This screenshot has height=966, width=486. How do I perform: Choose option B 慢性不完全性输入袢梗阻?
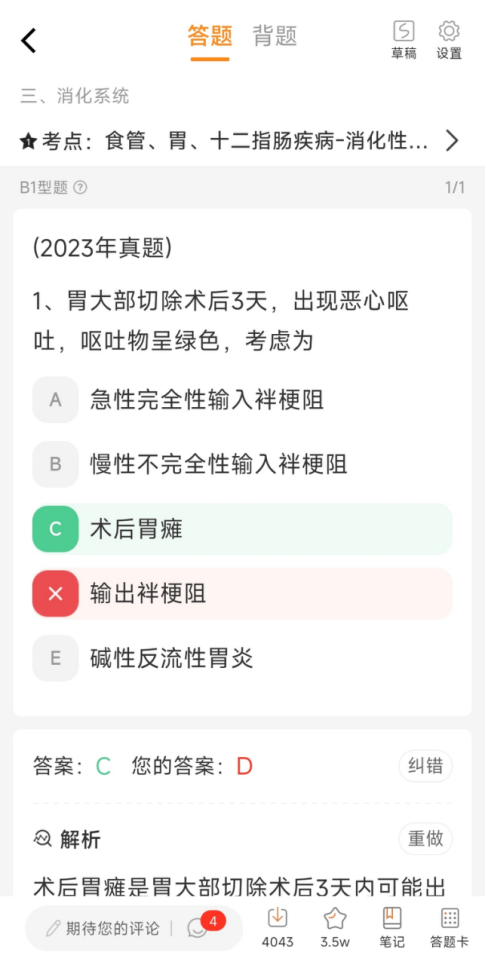pos(242,464)
